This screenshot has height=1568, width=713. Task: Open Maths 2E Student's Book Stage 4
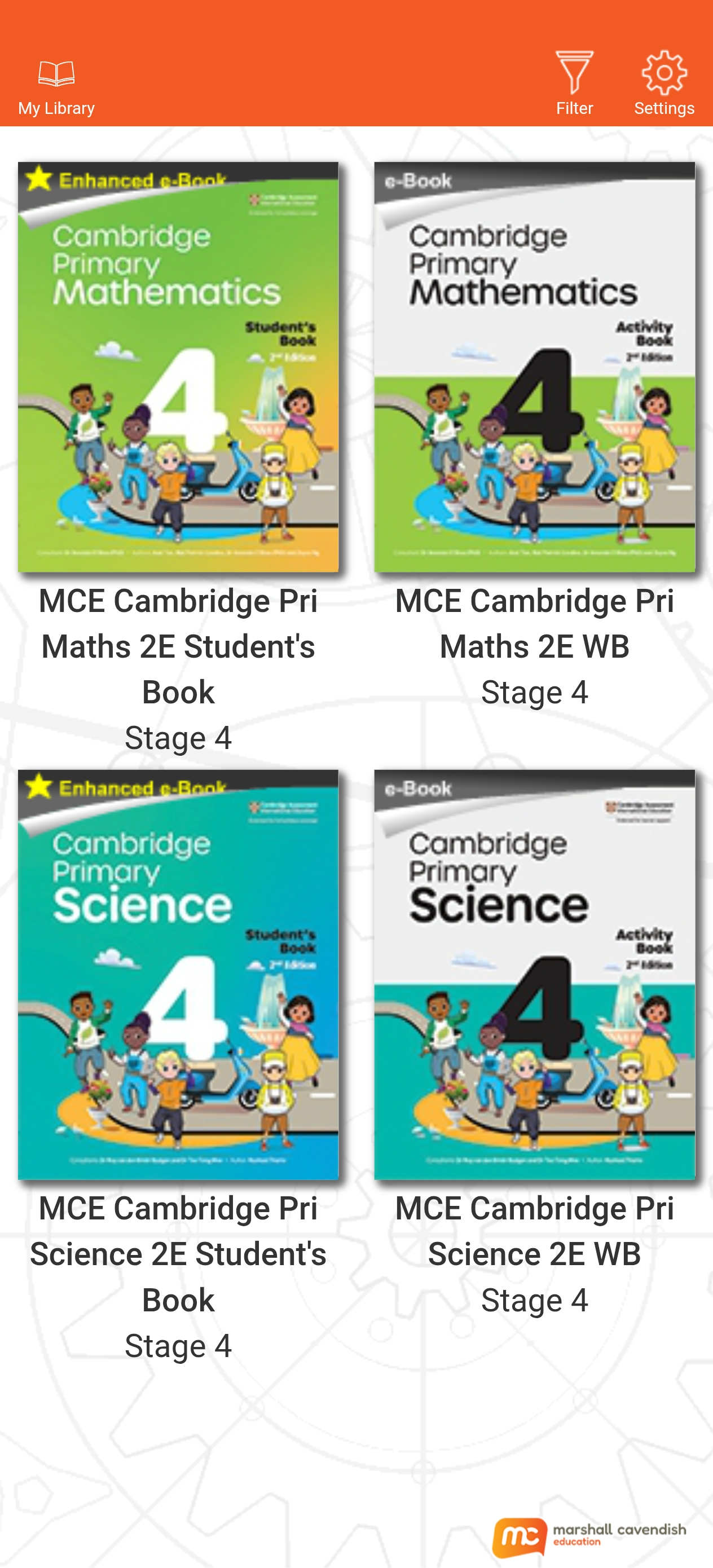pyautogui.click(x=178, y=367)
